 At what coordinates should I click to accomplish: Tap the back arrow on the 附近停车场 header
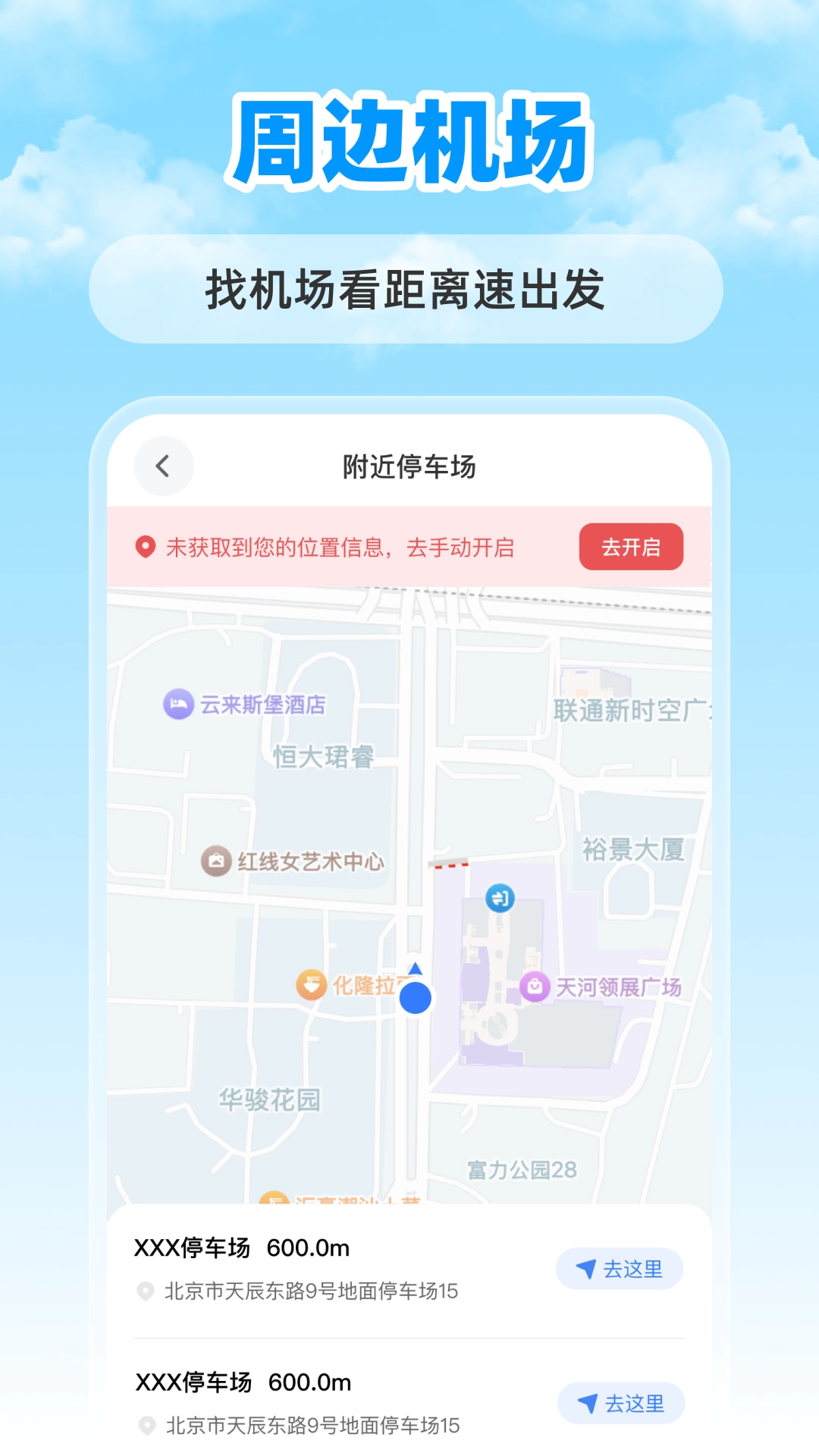click(x=163, y=466)
